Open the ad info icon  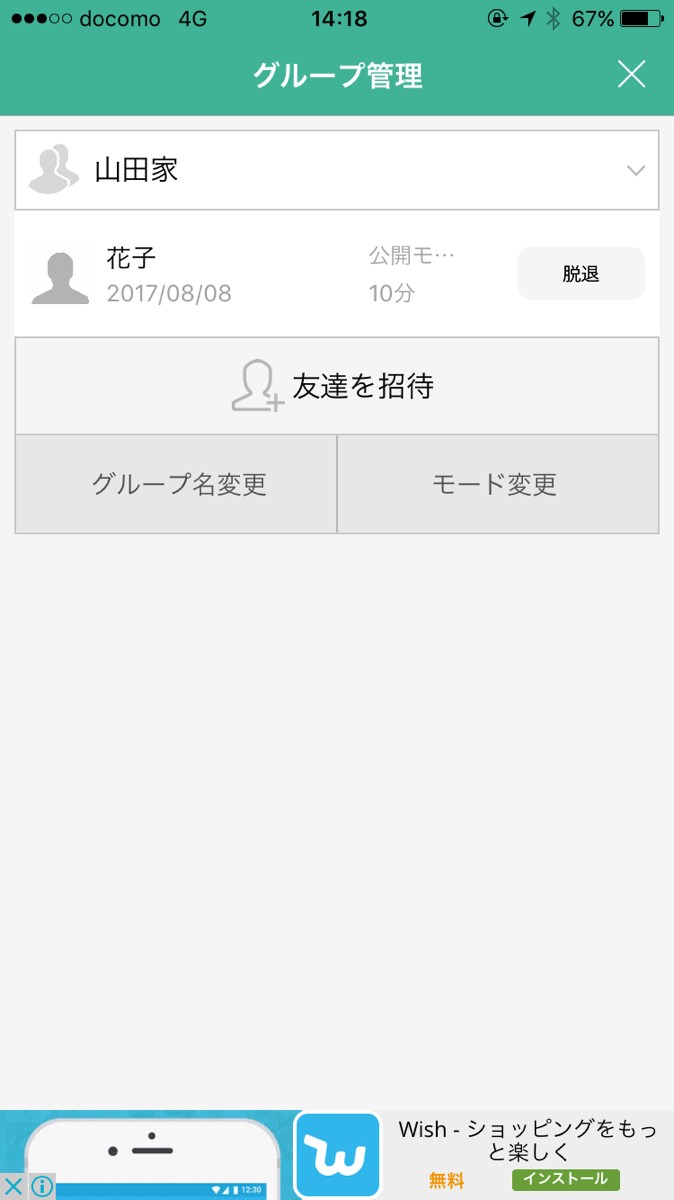coord(42,1187)
